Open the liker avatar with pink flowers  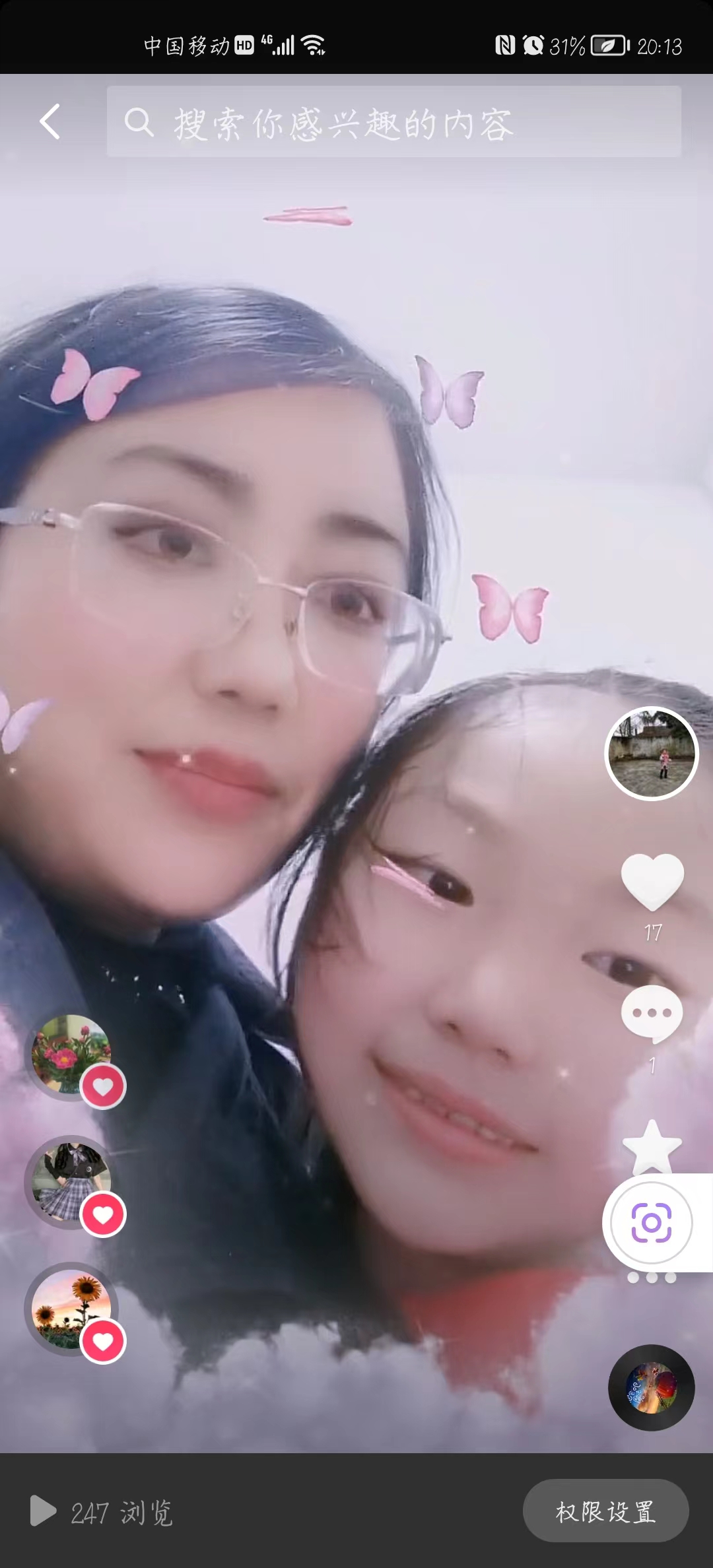pyautogui.click(x=71, y=1055)
